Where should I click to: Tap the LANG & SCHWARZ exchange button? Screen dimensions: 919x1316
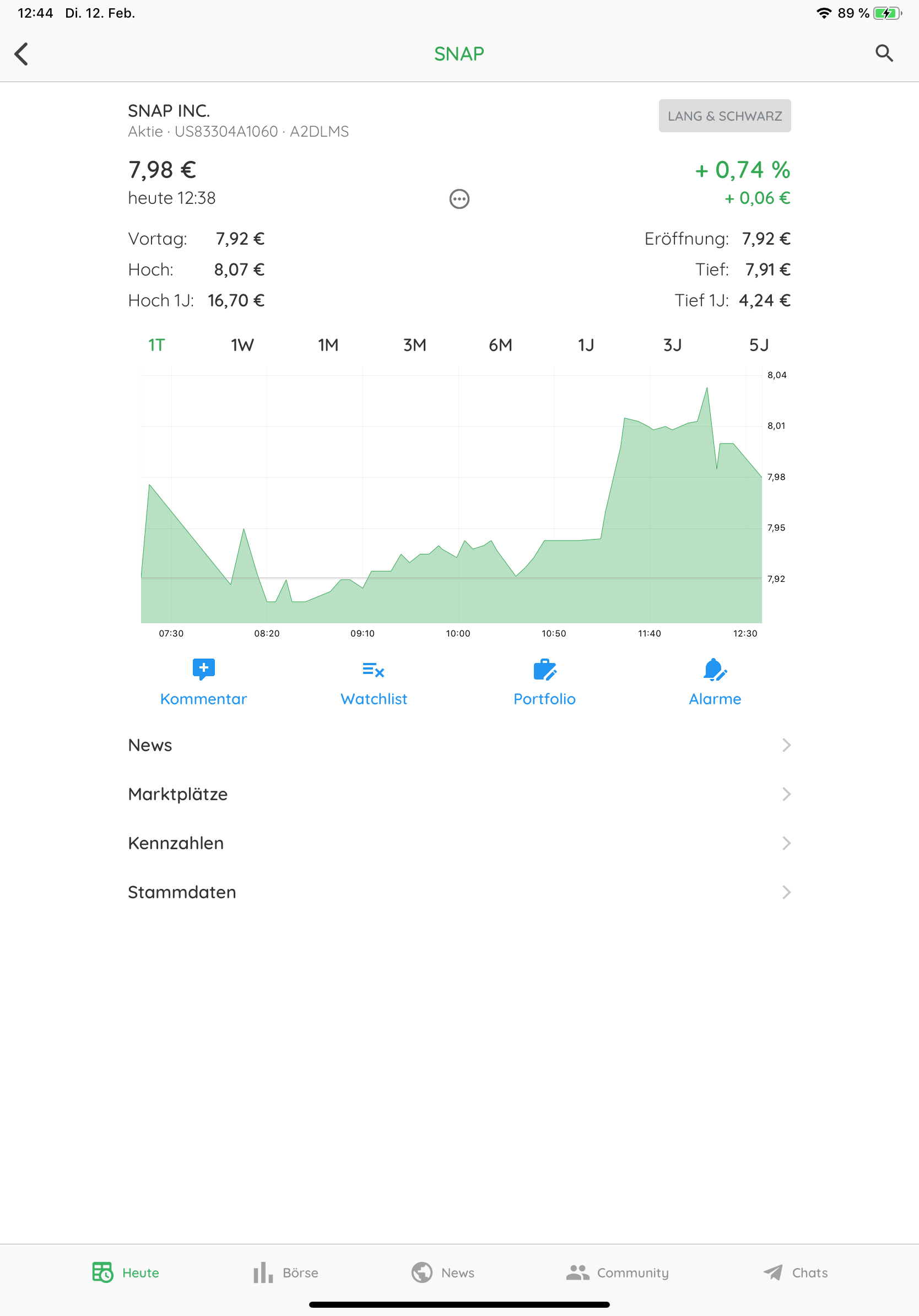pos(725,115)
